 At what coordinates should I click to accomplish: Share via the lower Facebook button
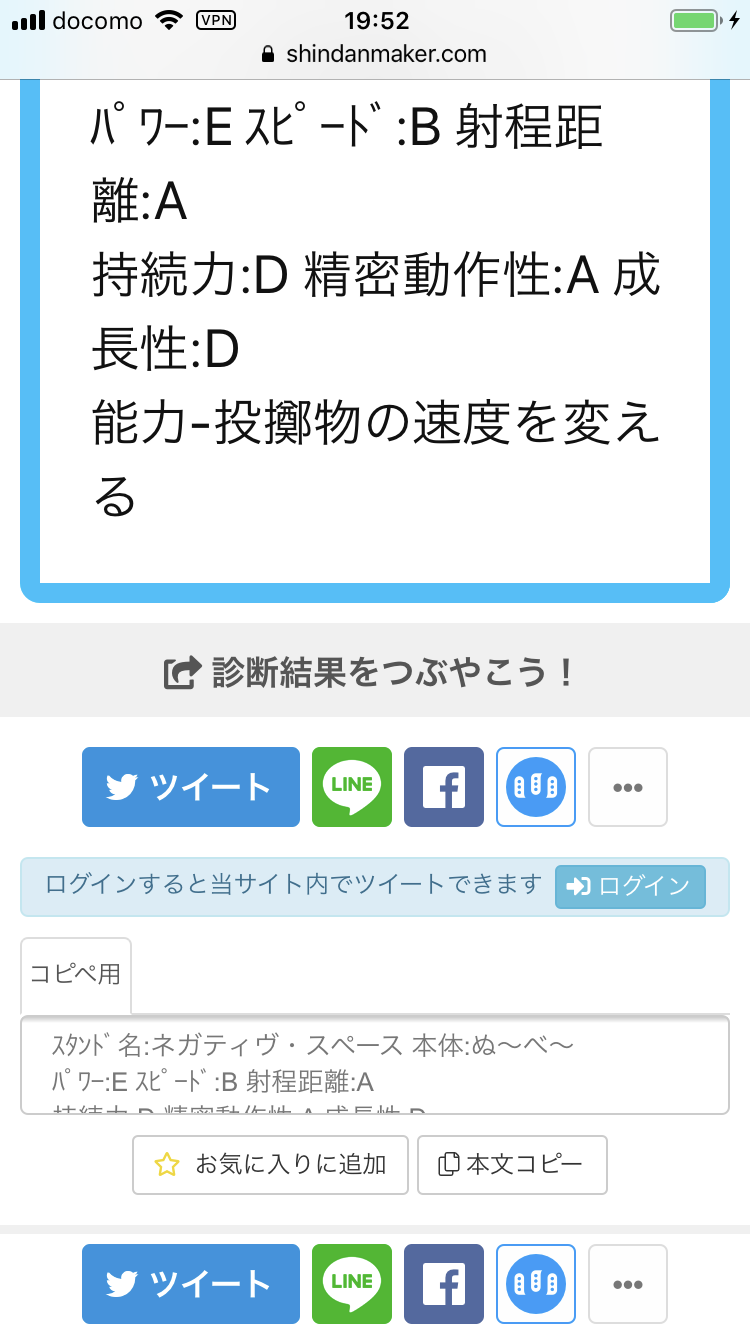[444, 1284]
